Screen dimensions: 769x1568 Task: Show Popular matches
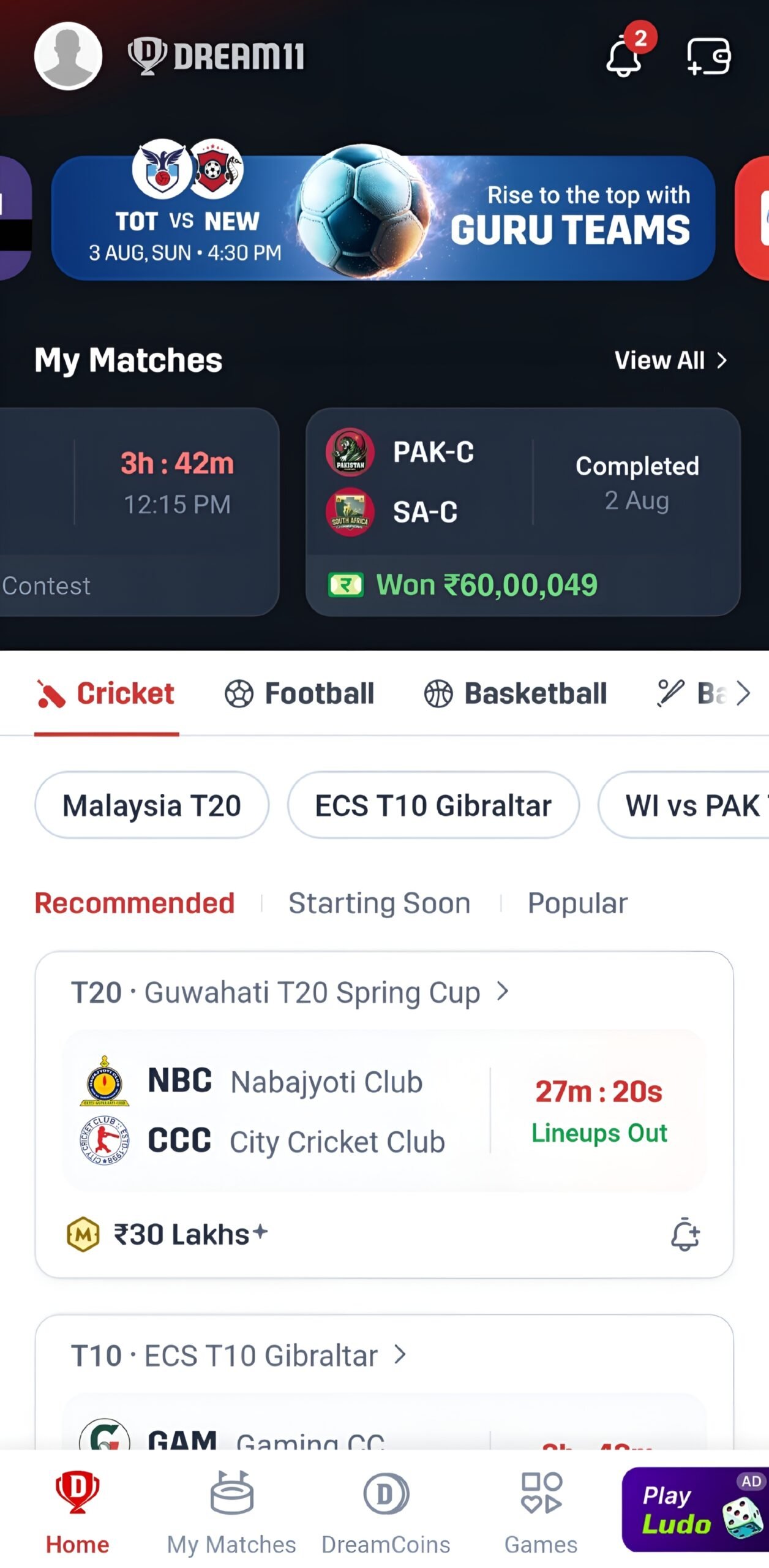(x=577, y=903)
